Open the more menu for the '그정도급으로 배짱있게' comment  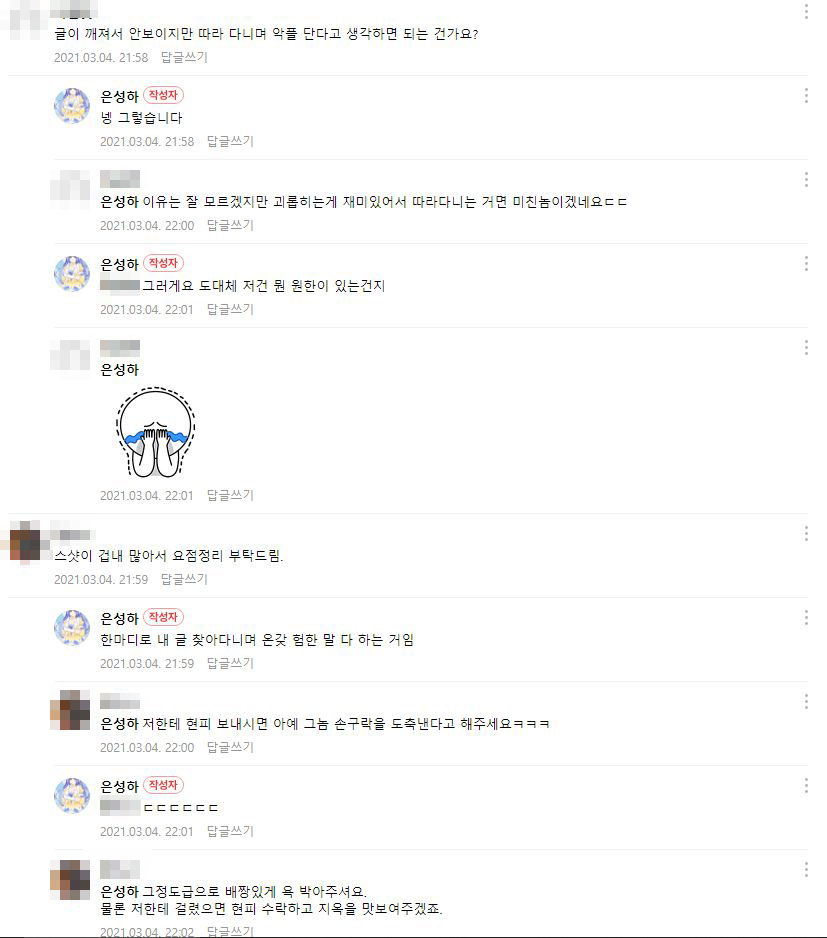pyautogui.click(x=806, y=870)
